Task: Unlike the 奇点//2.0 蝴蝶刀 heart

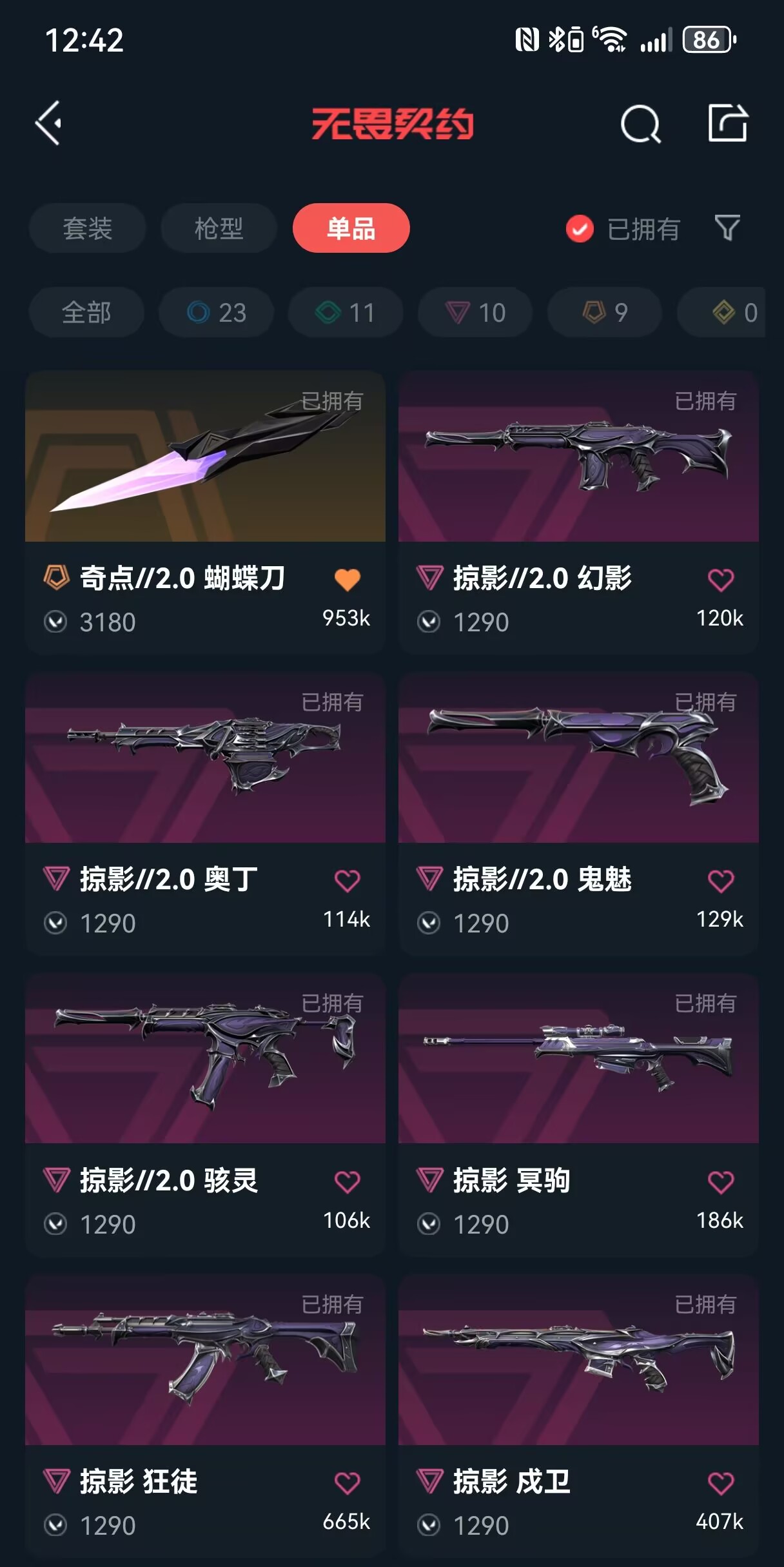Action: pyautogui.click(x=347, y=580)
